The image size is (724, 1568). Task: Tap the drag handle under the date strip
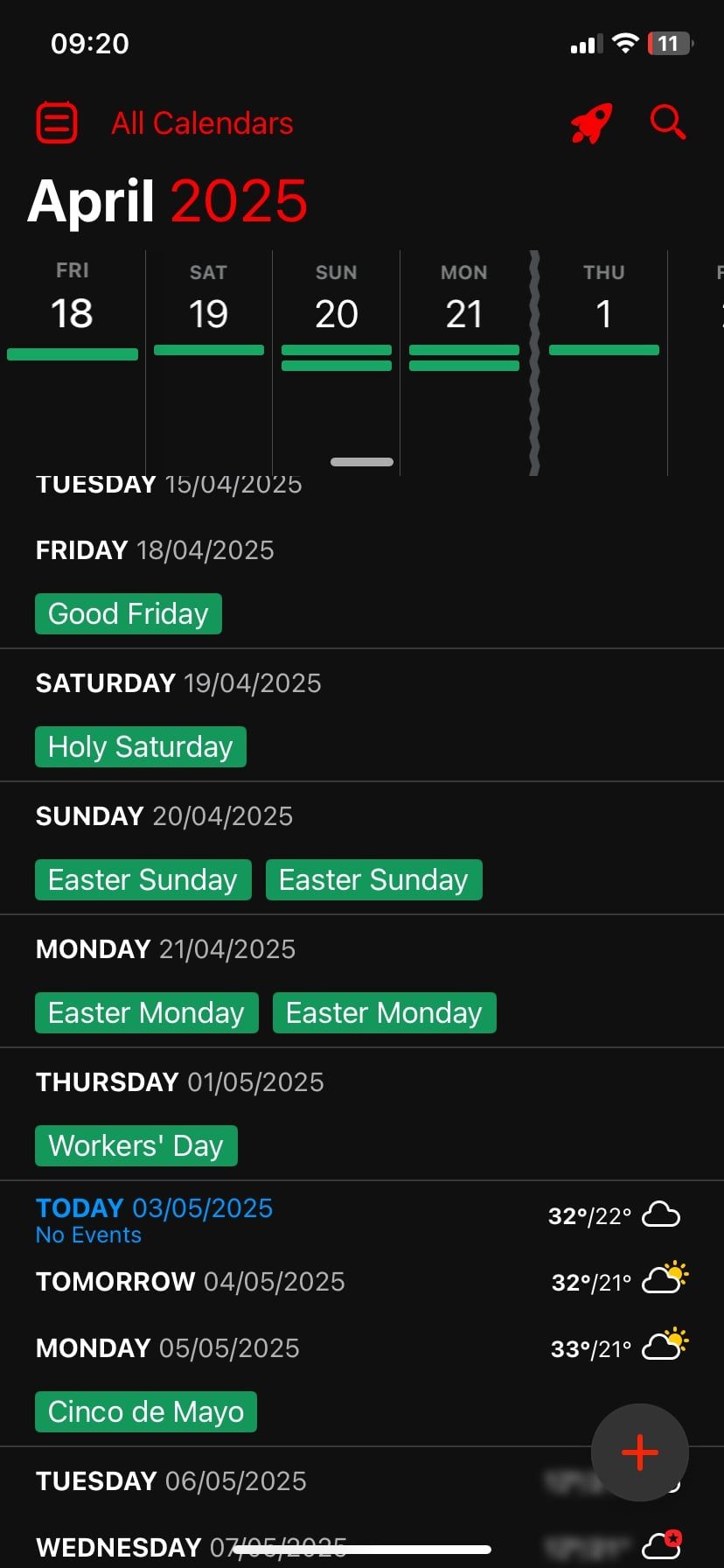[362, 462]
